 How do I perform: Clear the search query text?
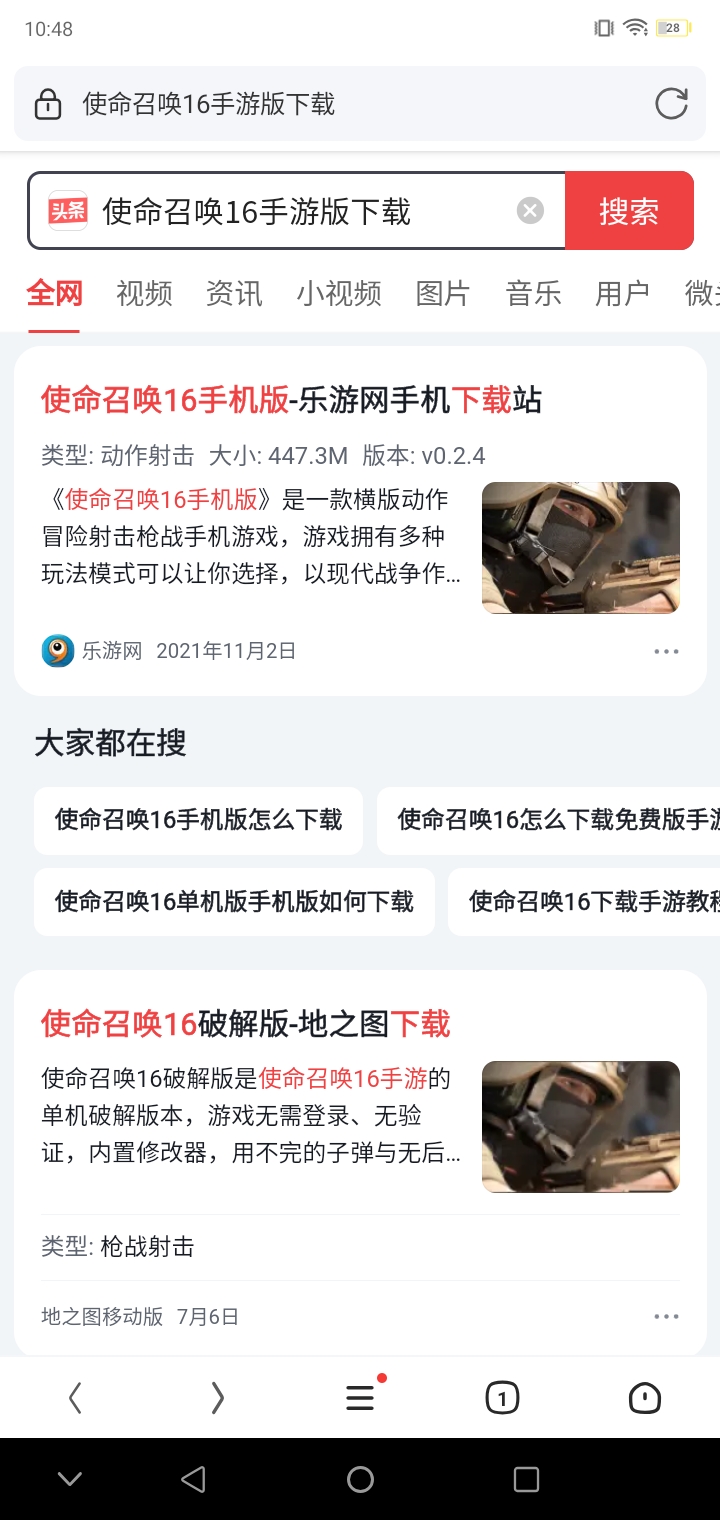530,210
